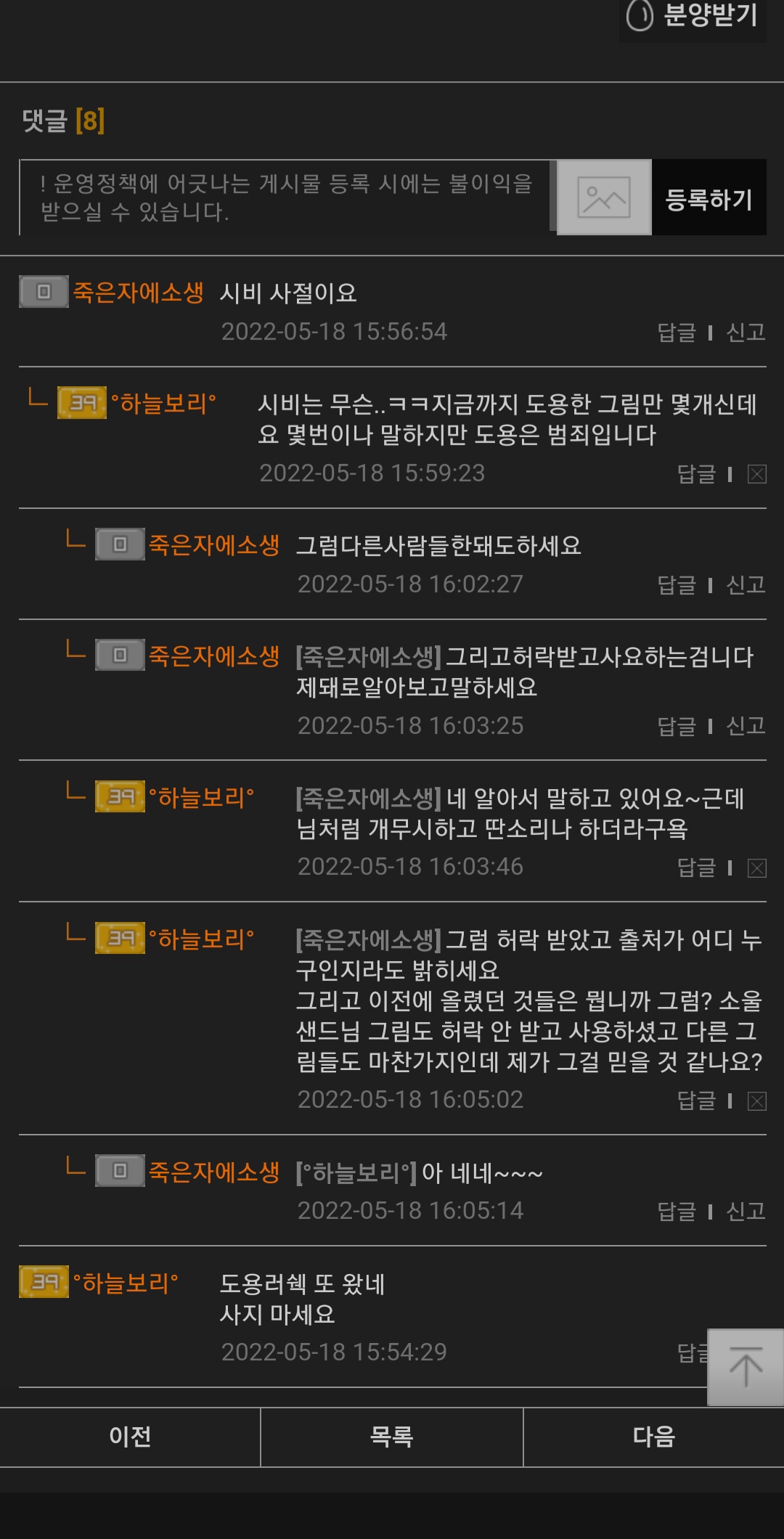Tap the 분양받기 button

click(693, 16)
